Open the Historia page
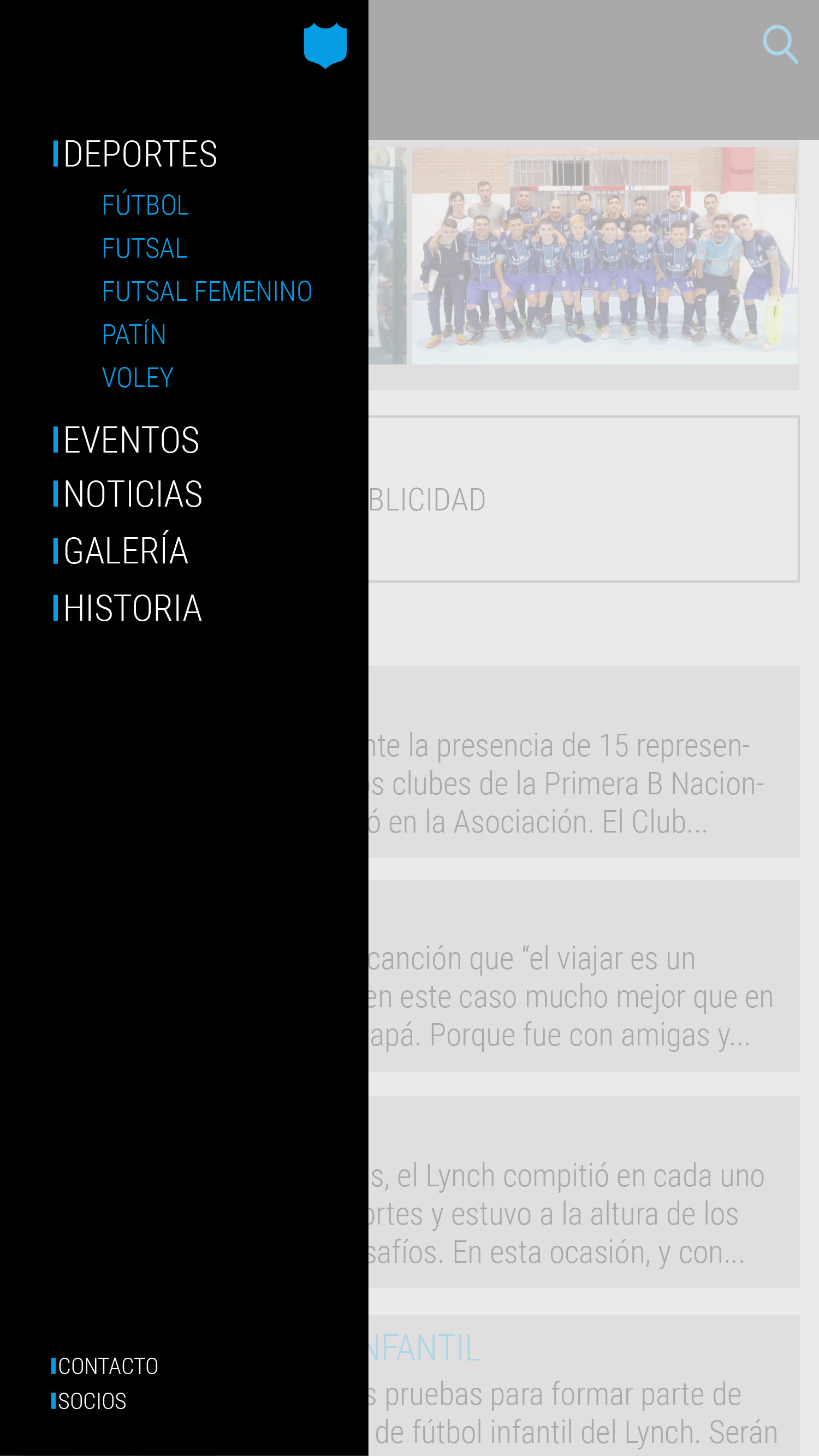819x1456 pixels. click(x=132, y=608)
